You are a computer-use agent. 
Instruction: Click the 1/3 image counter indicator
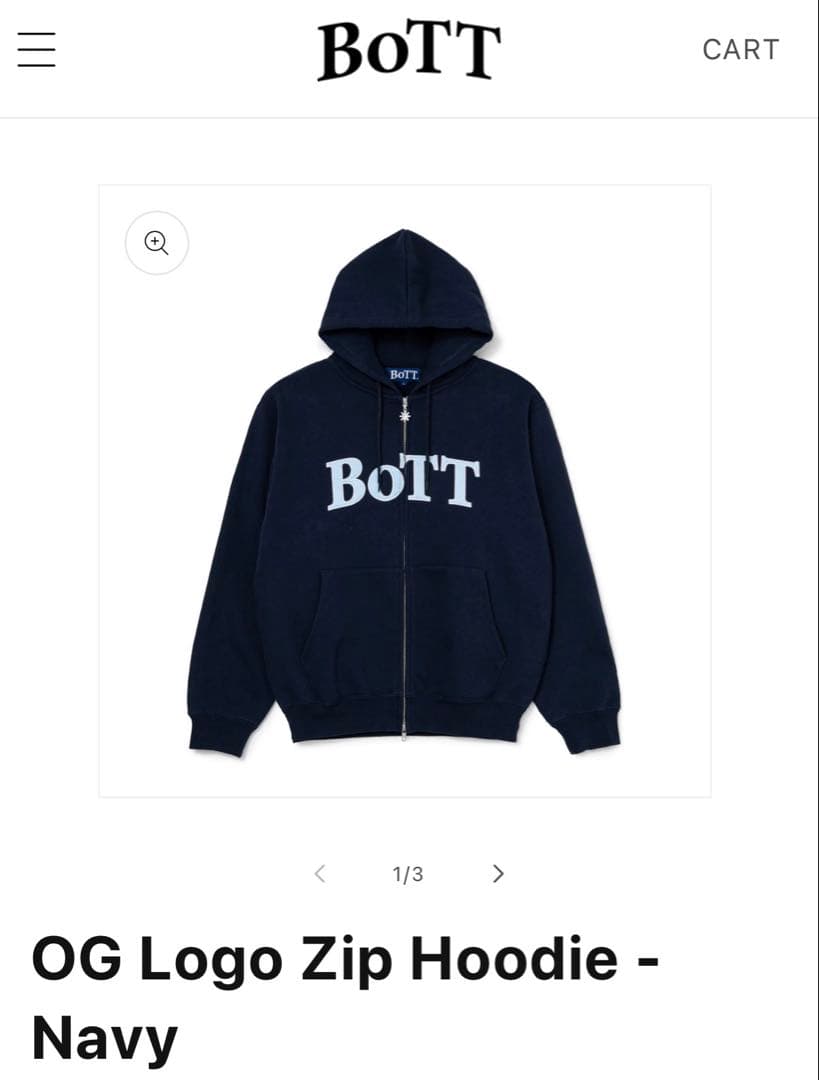point(408,873)
